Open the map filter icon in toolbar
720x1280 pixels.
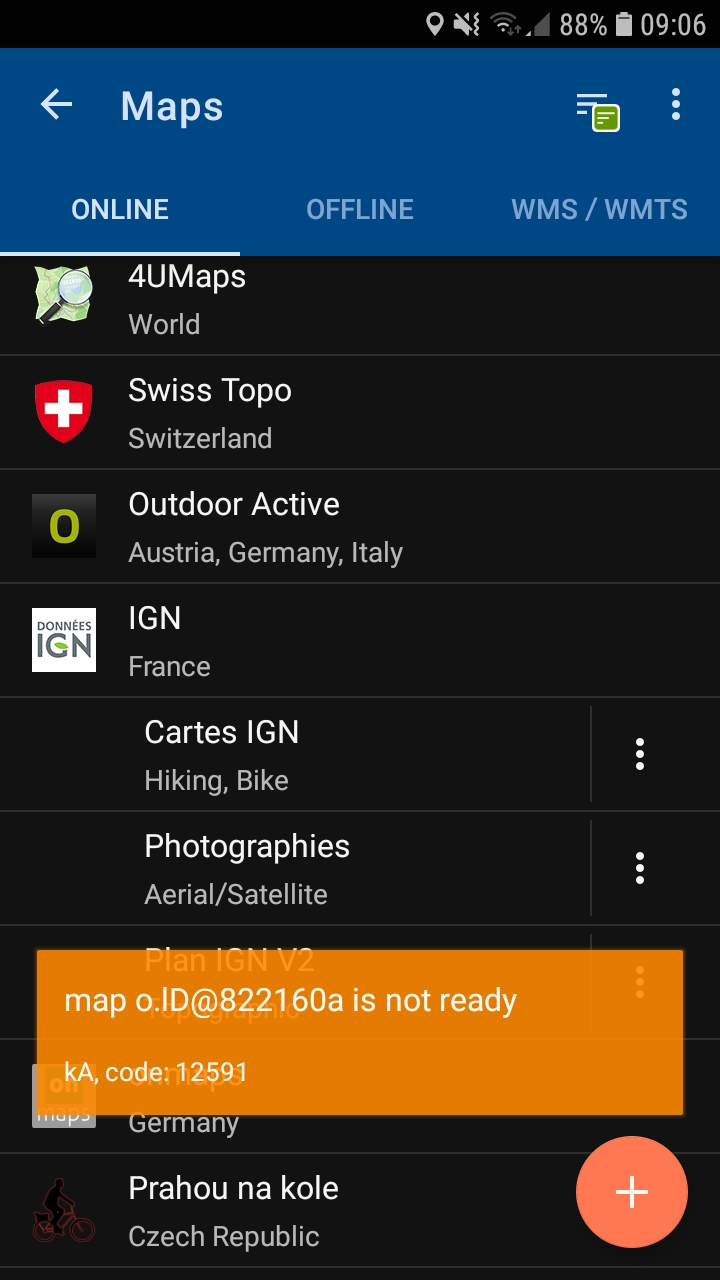click(x=597, y=109)
